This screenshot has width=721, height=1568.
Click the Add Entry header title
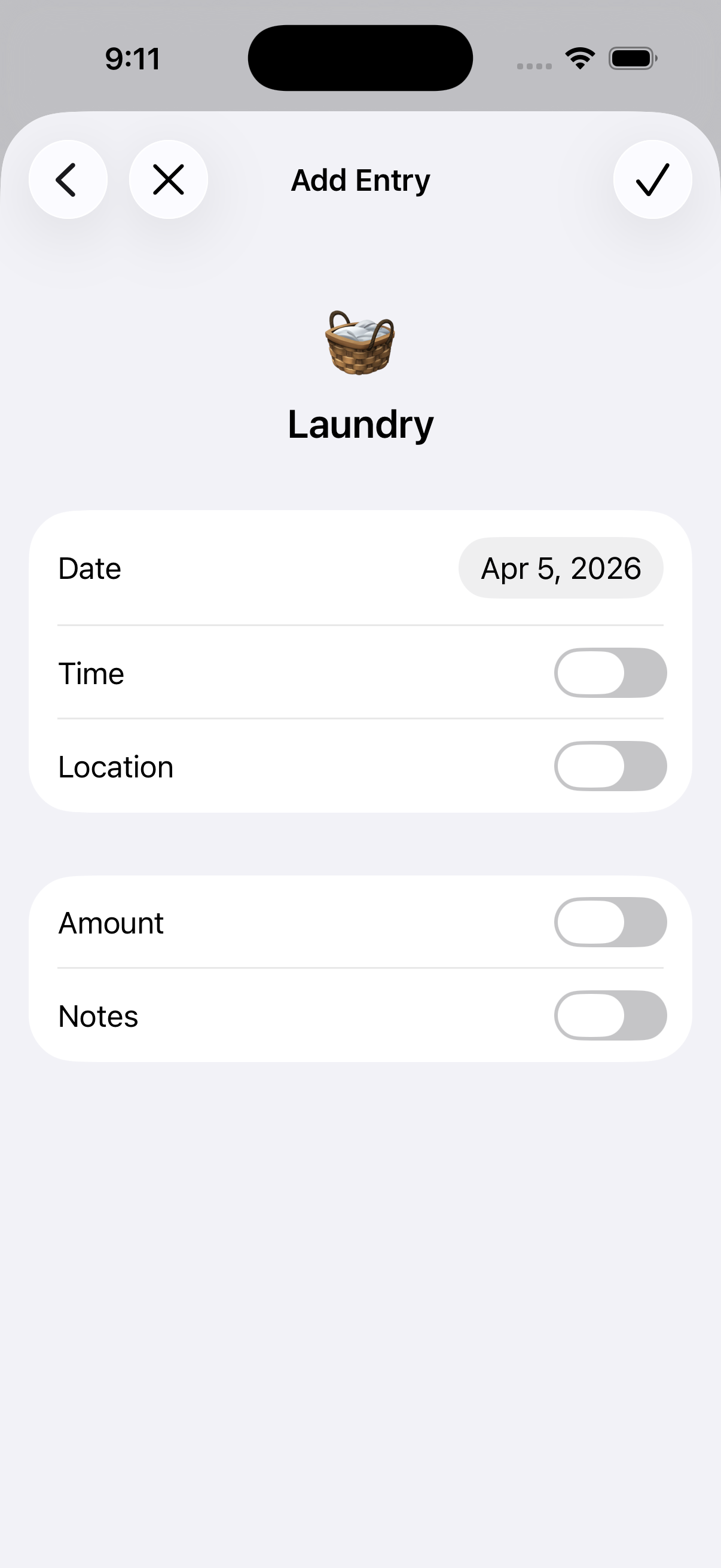(x=360, y=179)
